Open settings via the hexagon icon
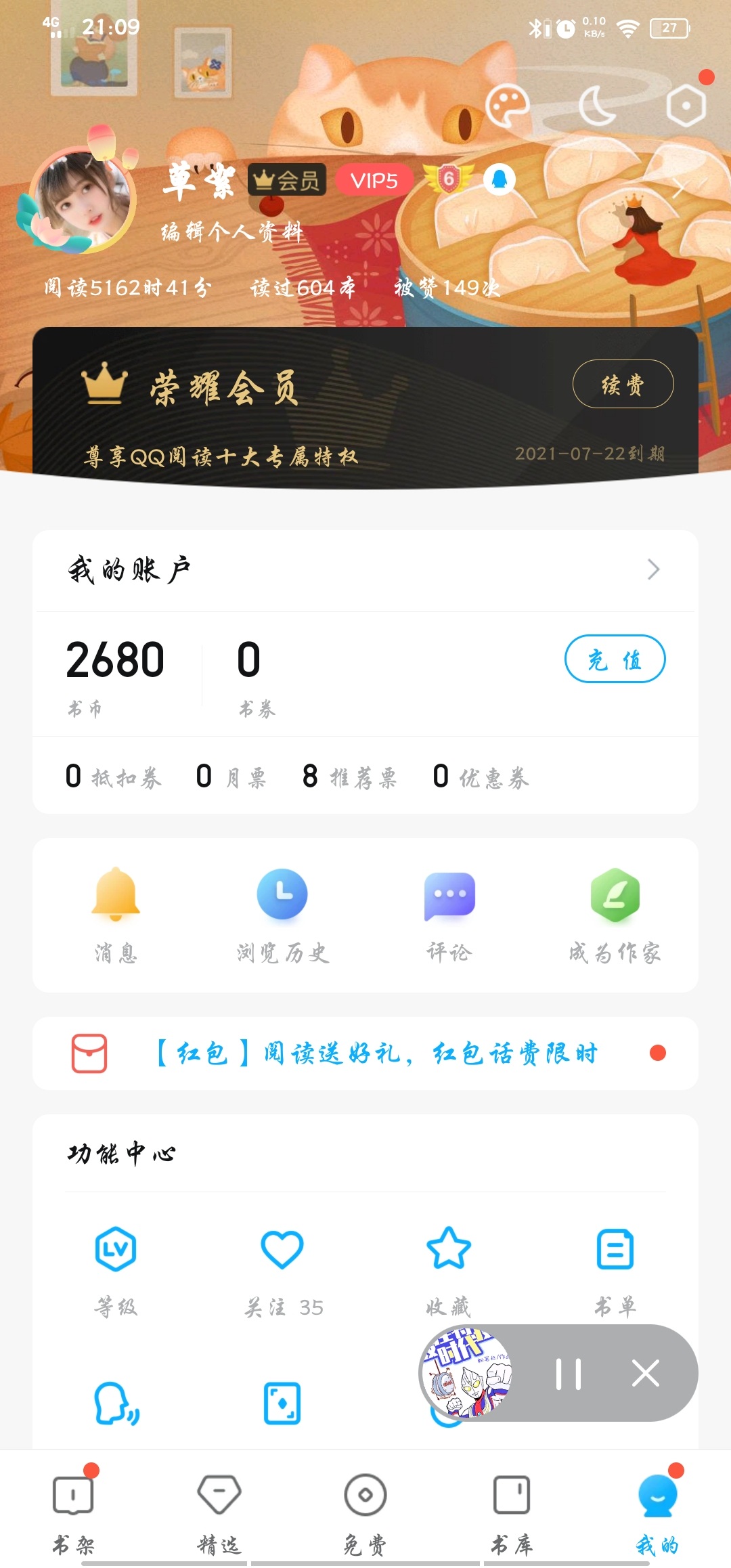Screen dimensions: 731x1568 [686, 106]
